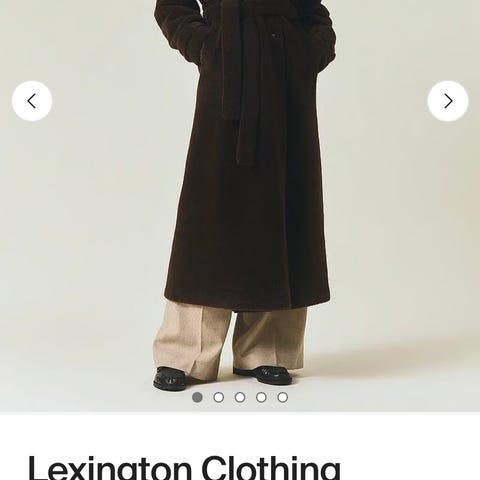Open the brown coat product photo

tap(240, 206)
